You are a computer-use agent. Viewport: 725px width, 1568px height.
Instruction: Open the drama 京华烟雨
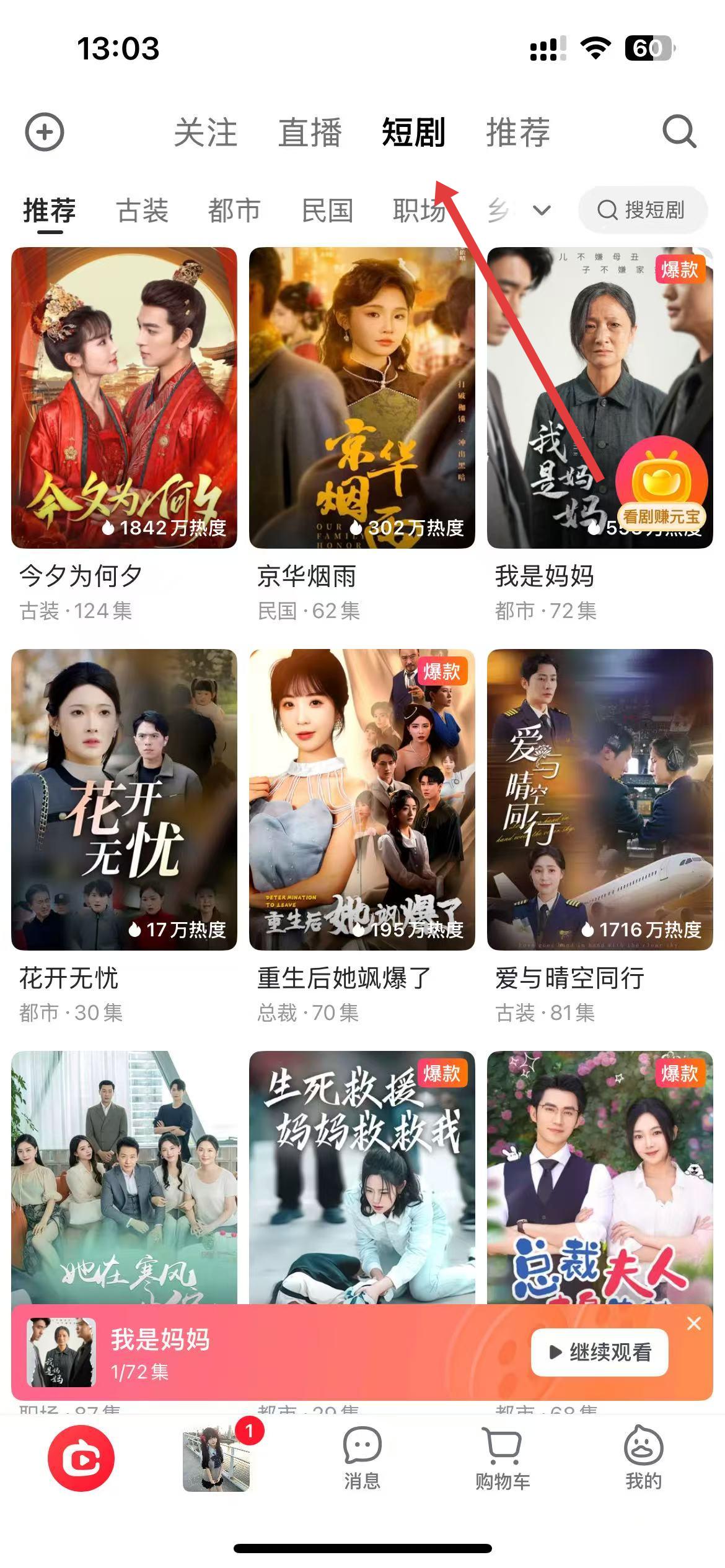pos(362,398)
